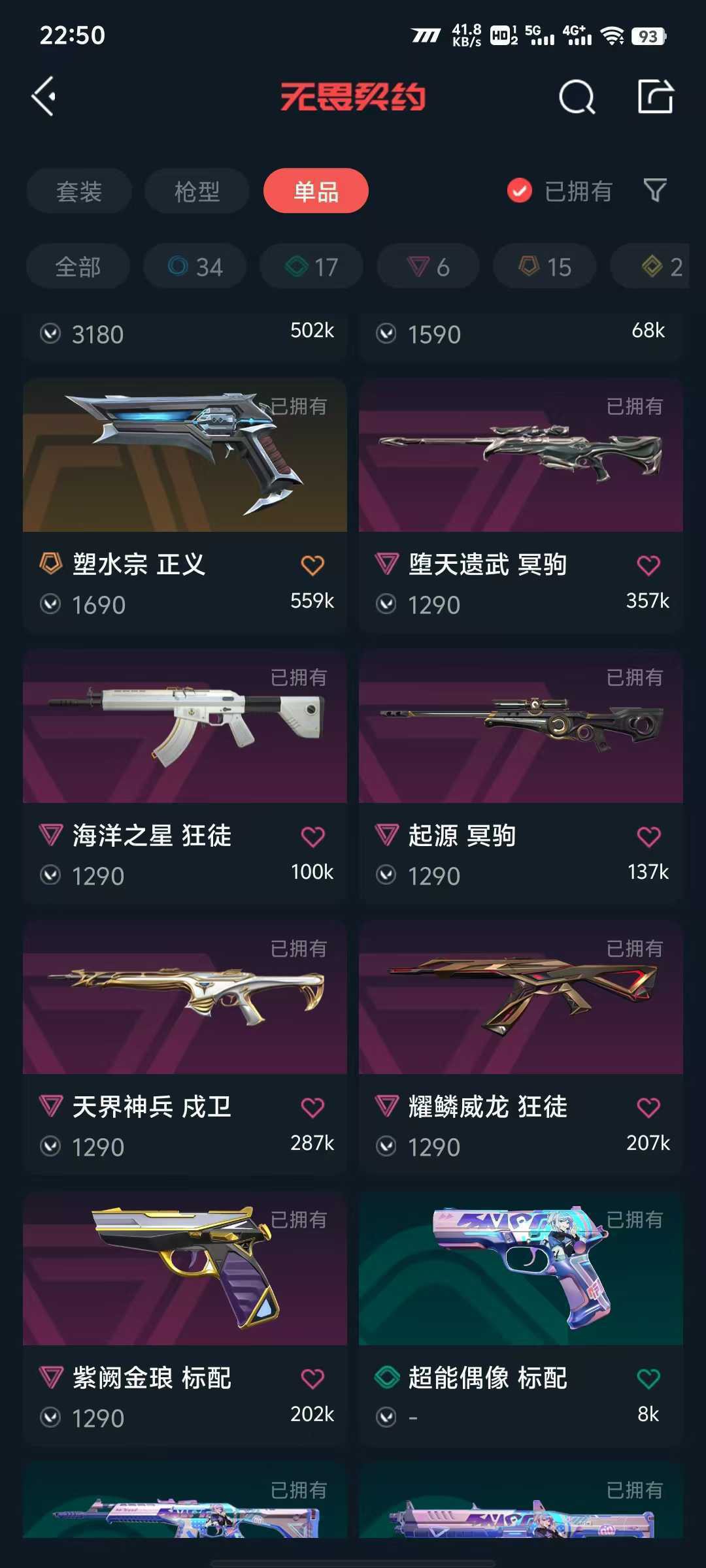706x1568 pixels.
Task: Open the funnel filter options
Action: tap(655, 191)
